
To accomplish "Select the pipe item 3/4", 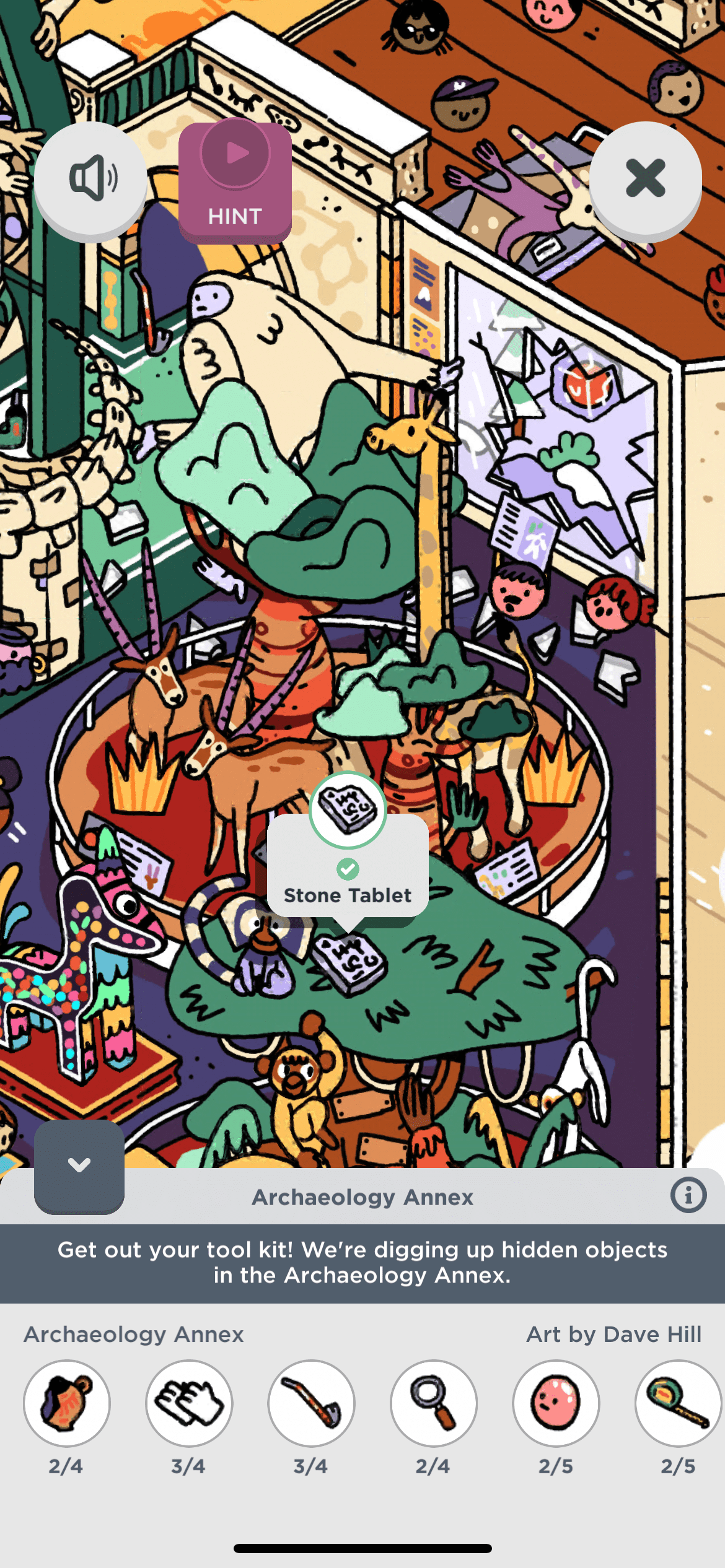I will [x=311, y=1403].
